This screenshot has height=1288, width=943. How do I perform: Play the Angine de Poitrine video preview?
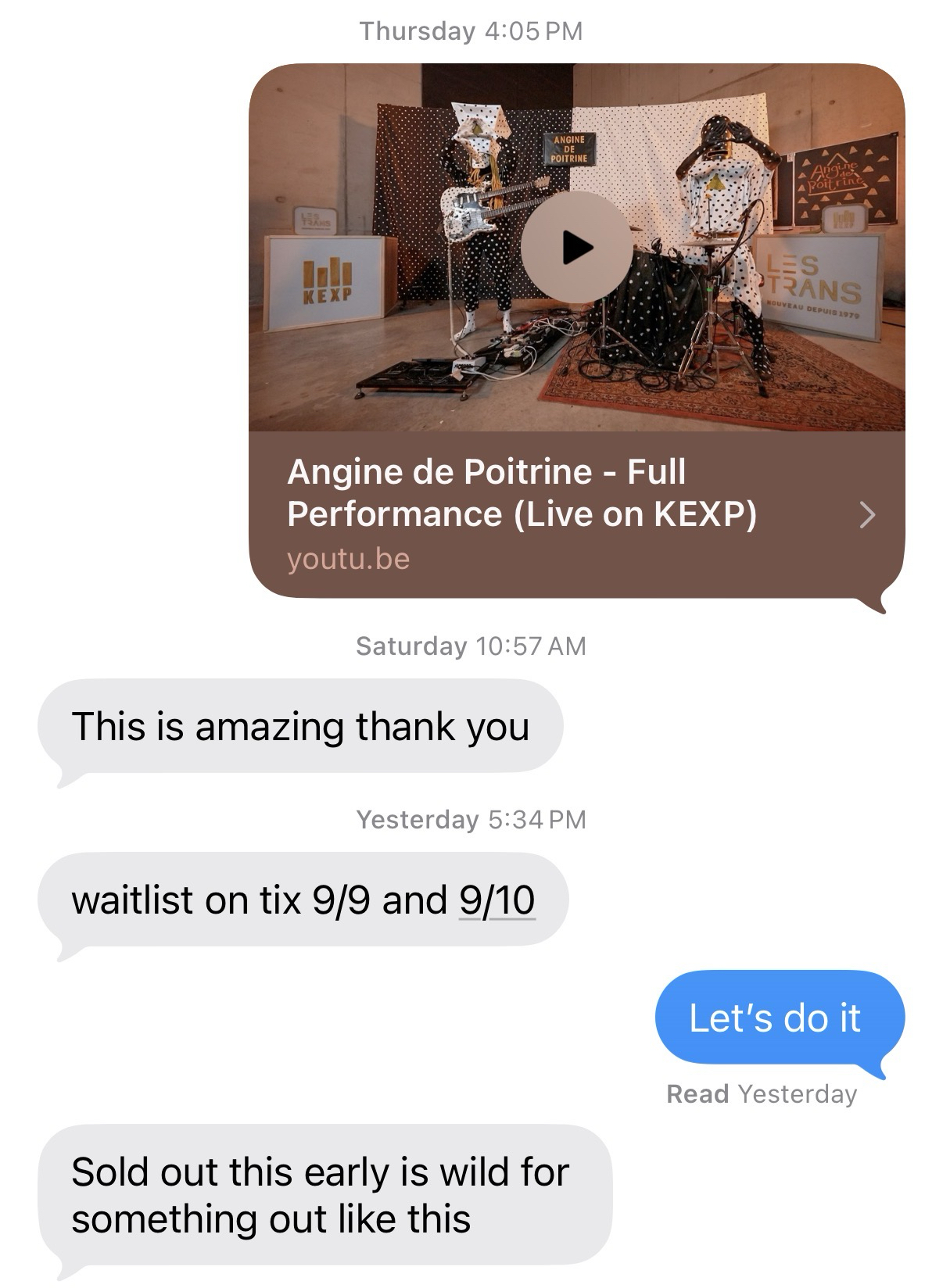pos(577,248)
